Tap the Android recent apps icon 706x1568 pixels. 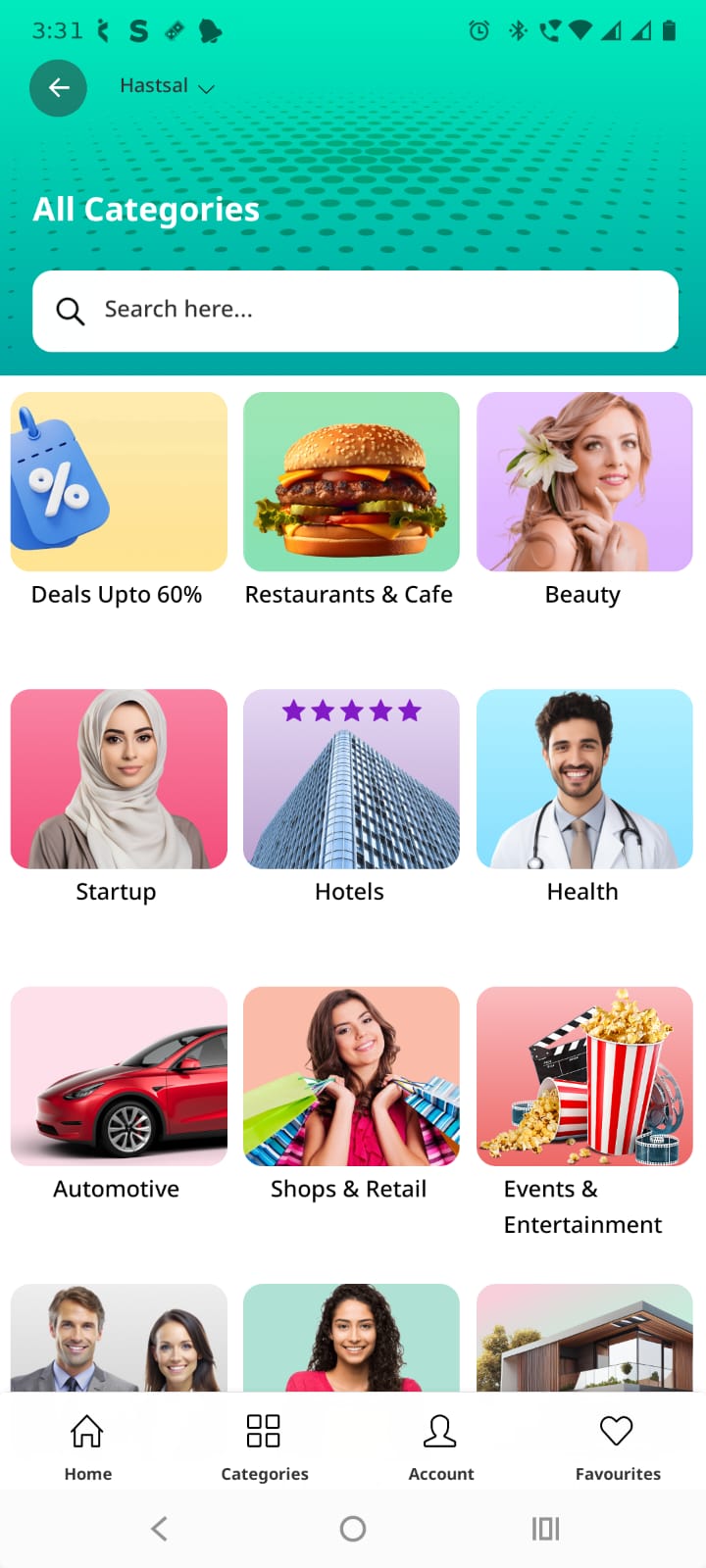coord(544,1528)
